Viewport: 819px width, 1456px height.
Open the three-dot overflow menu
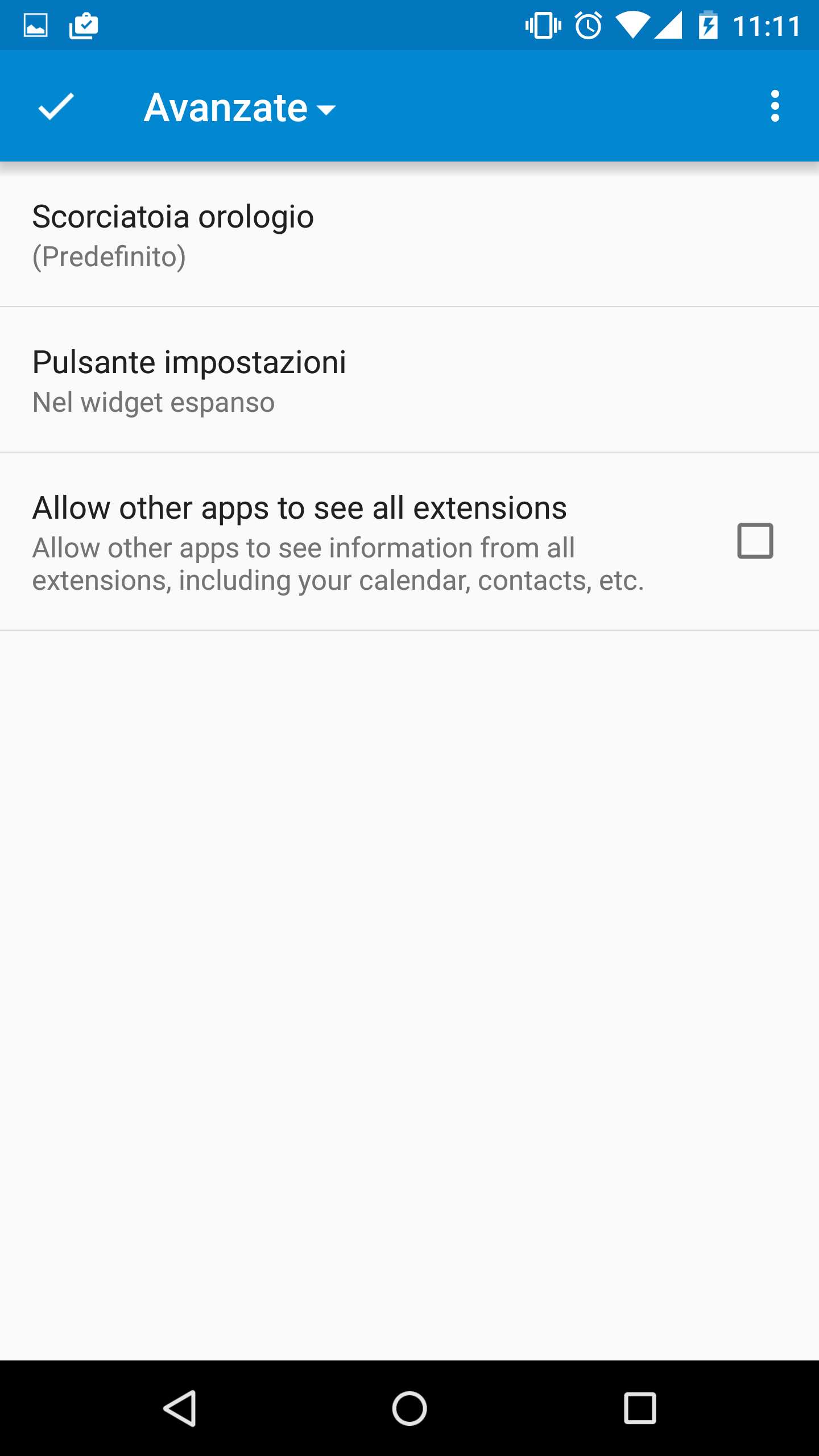(775, 106)
